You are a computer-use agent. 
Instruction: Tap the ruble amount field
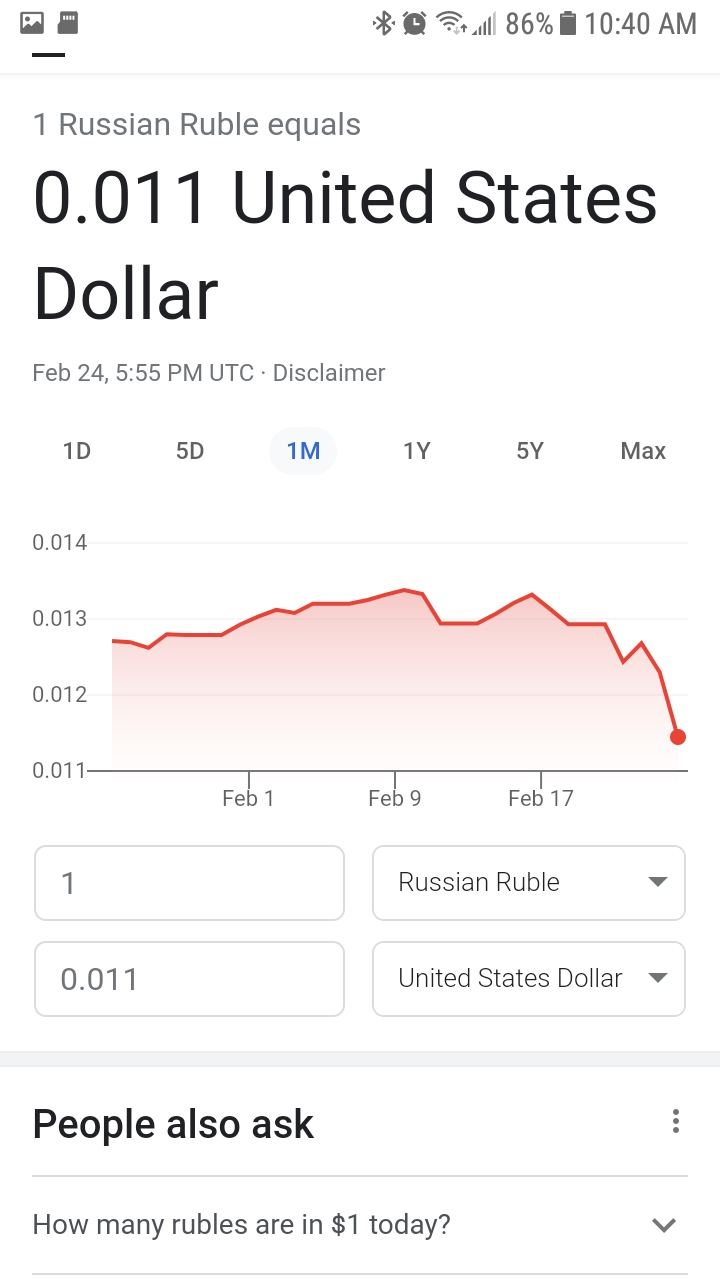pyautogui.click(x=189, y=883)
